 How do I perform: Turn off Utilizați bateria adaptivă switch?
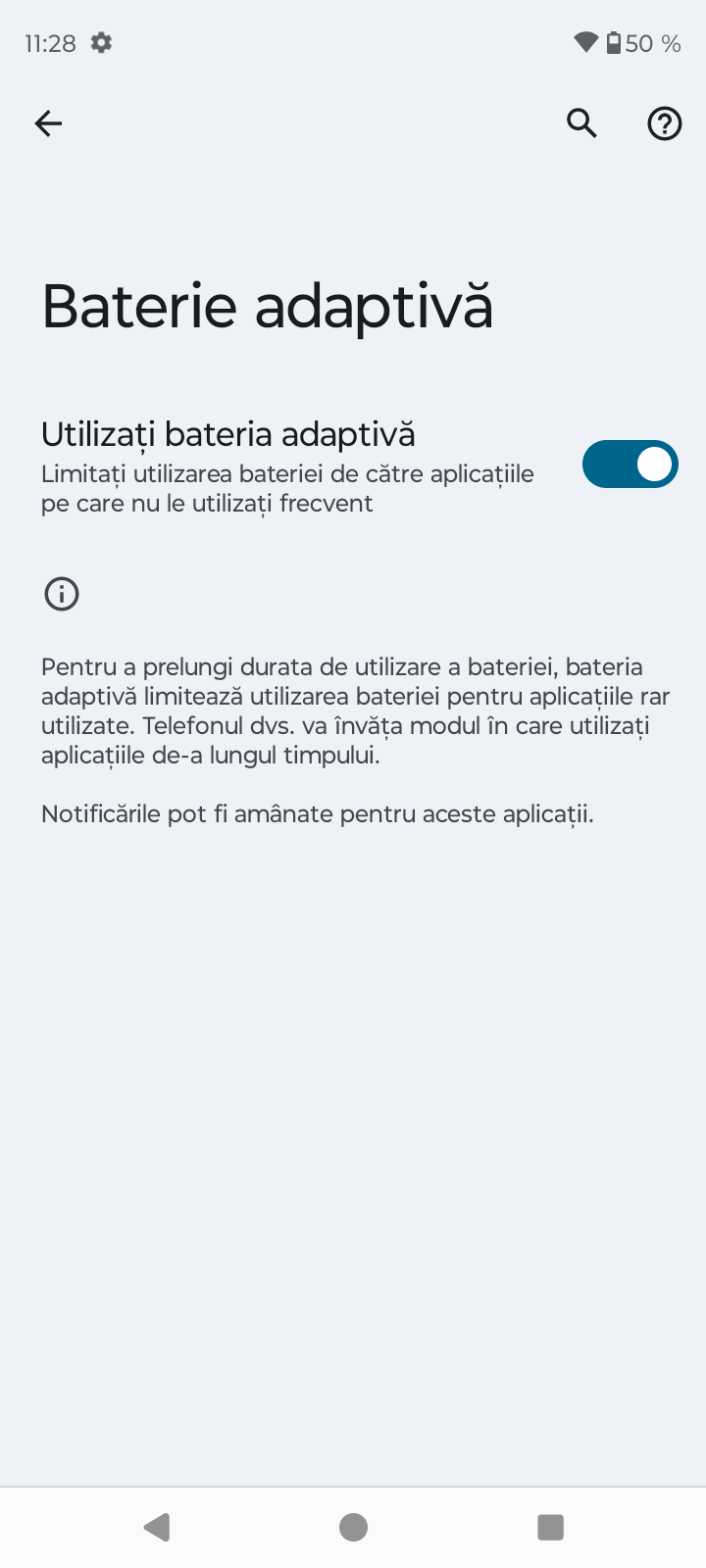[630, 465]
